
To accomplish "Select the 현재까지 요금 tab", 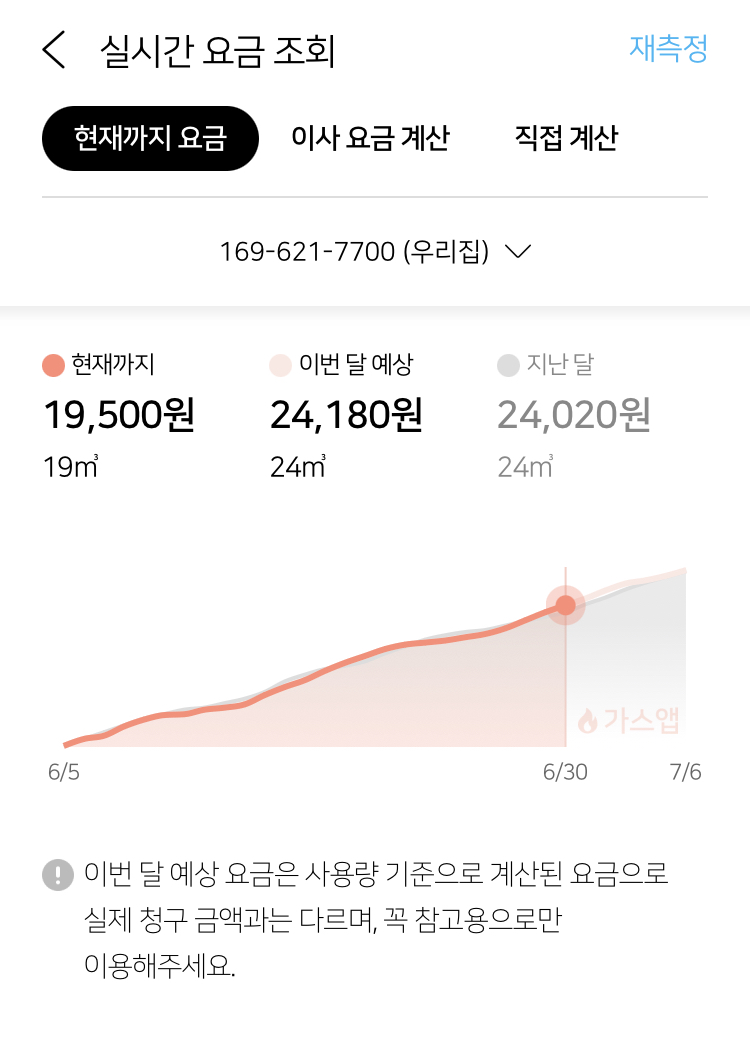I will point(150,138).
